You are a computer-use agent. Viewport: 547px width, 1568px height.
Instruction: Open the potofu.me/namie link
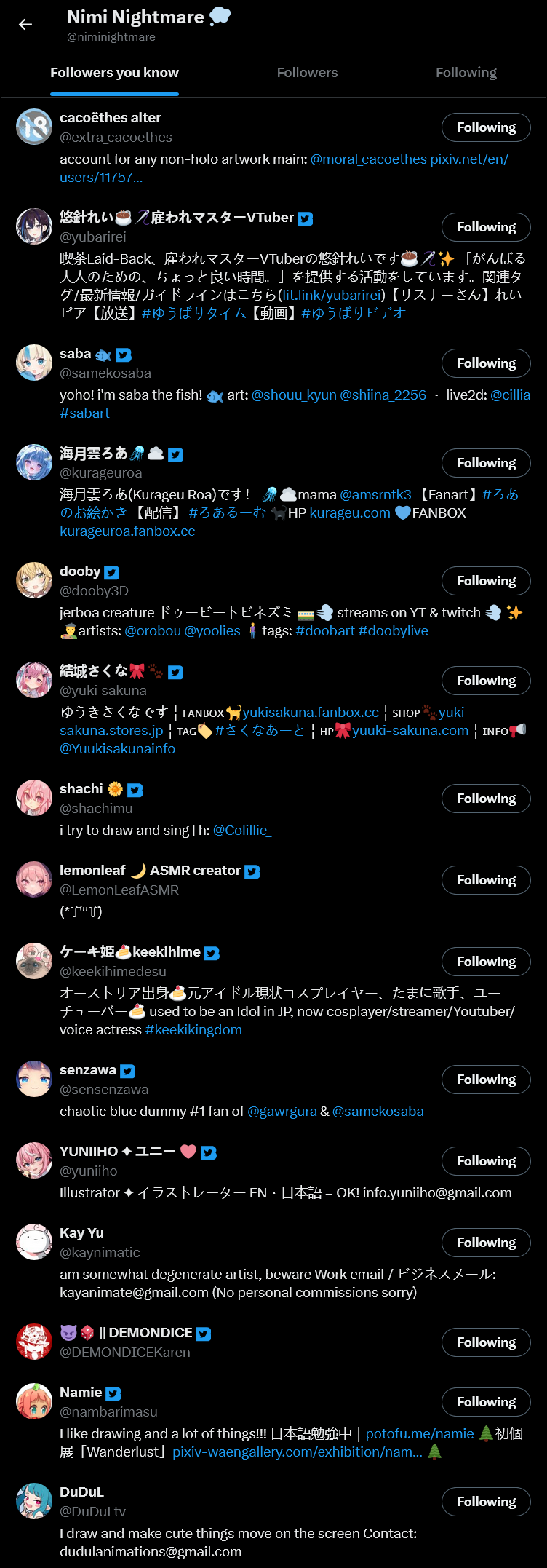point(420,1434)
